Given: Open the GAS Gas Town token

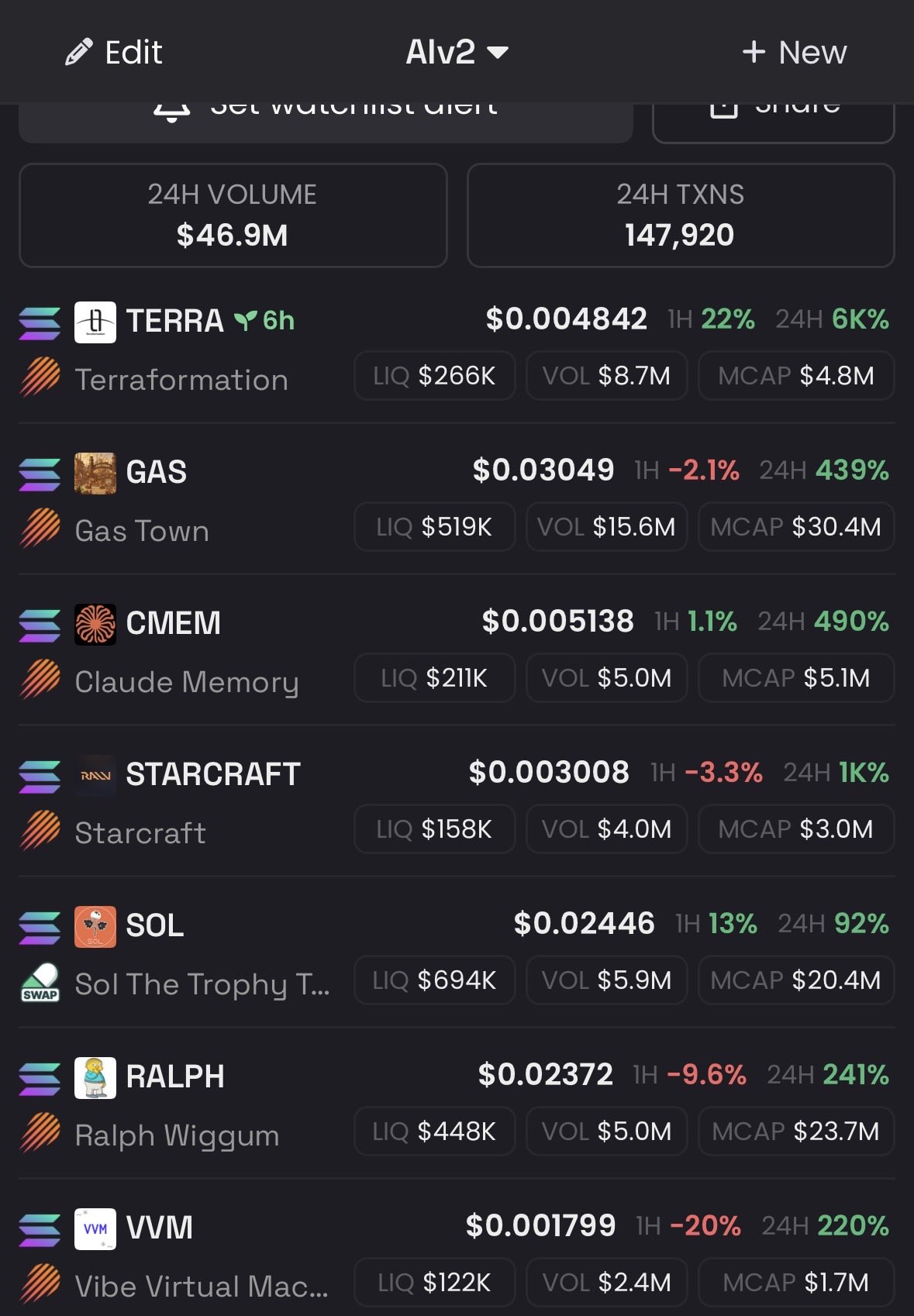Looking at the screenshot, I should click(x=157, y=472).
